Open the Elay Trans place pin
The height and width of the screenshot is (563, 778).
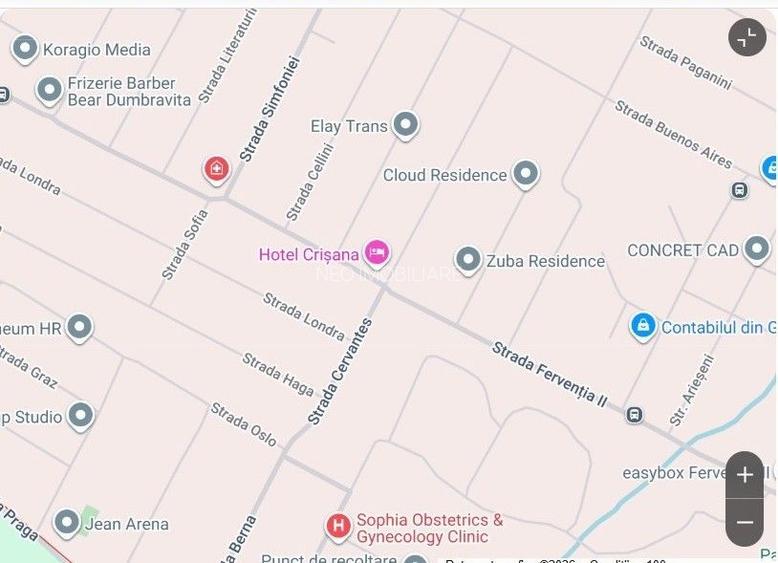tap(405, 125)
